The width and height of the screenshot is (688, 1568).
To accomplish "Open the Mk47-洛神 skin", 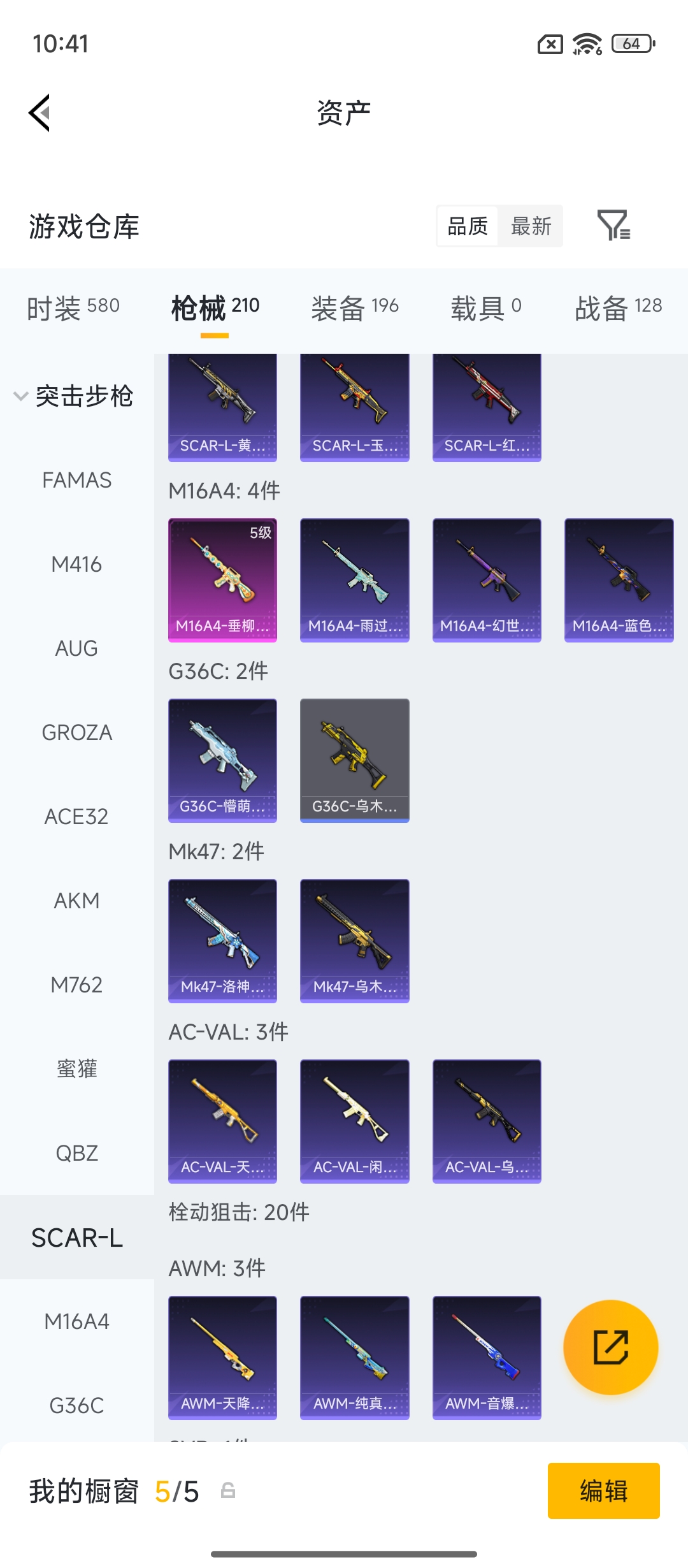I will click(x=222, y=940).
